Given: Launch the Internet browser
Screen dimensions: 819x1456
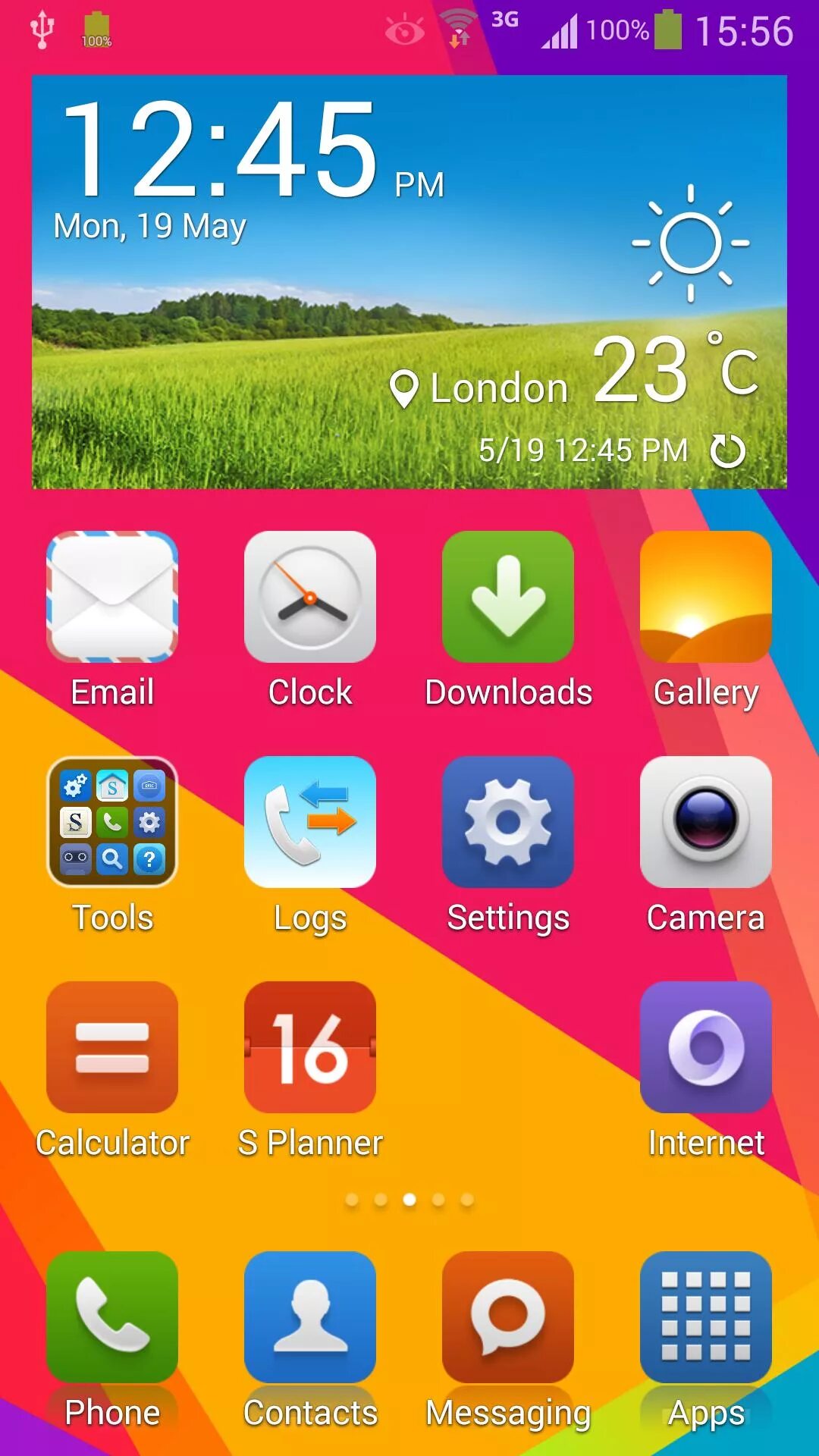Looking at the screenshot, I should (x=705, y=1047).
